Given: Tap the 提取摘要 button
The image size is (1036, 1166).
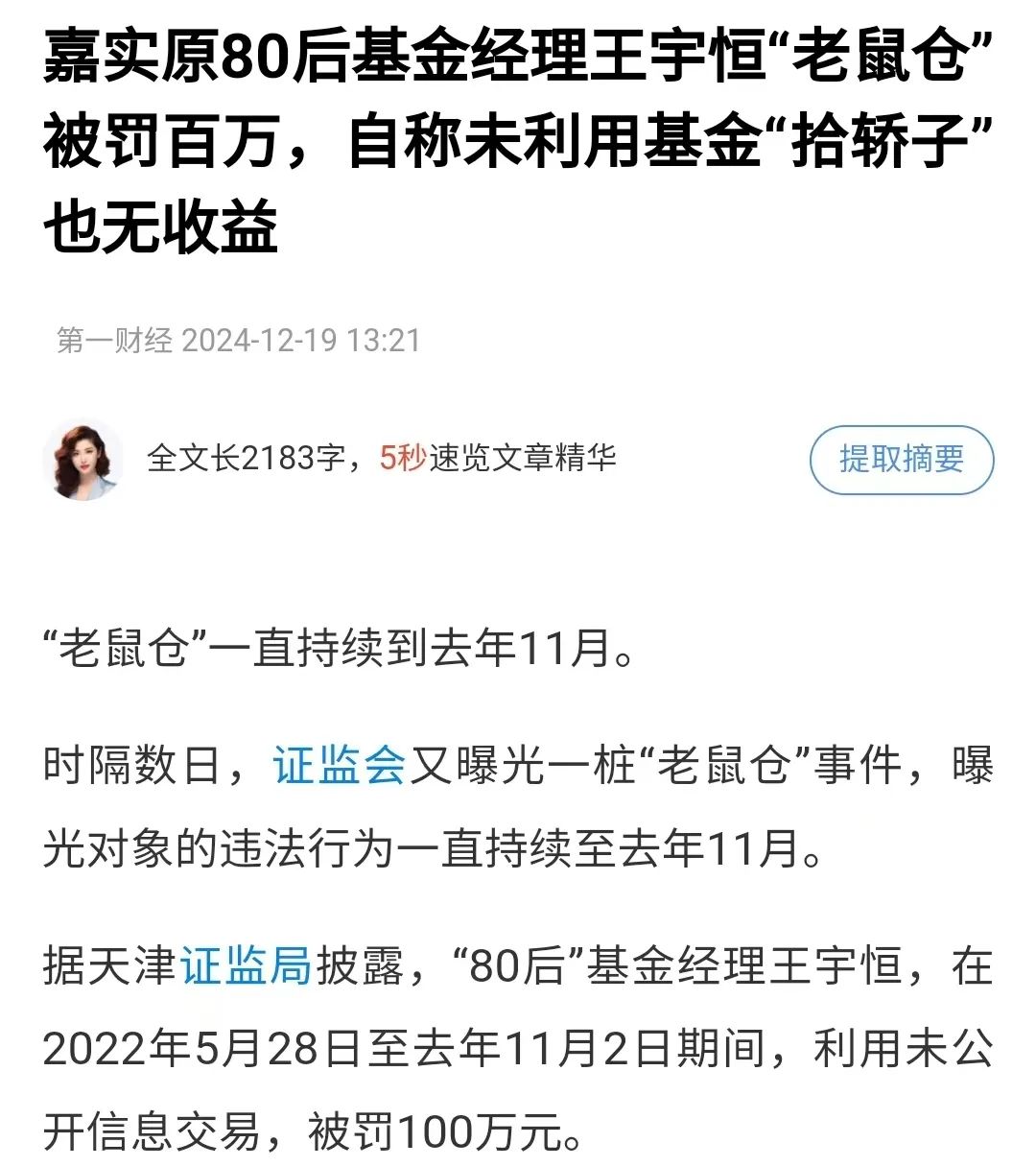Looking at the screenshot, I should point(901,460).
